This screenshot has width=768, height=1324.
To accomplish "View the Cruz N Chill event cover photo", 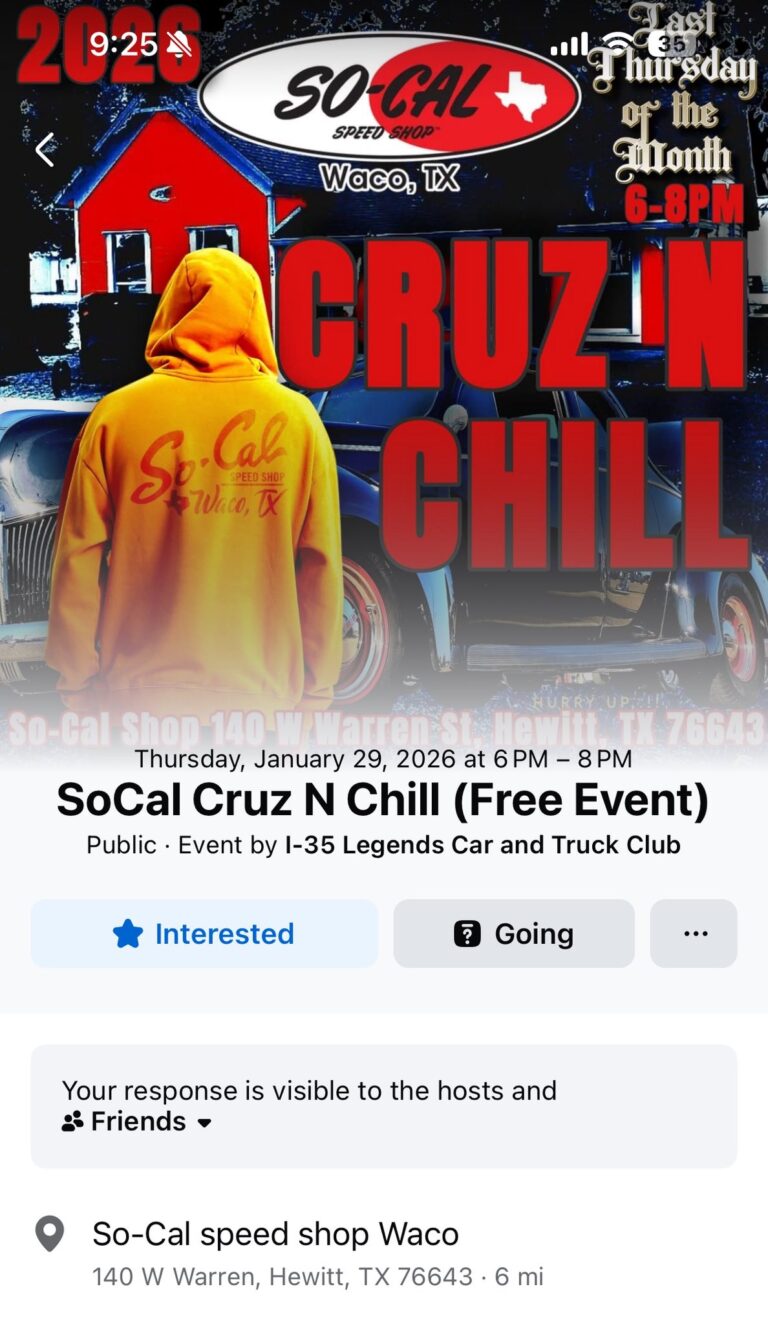I will (384, 370).
